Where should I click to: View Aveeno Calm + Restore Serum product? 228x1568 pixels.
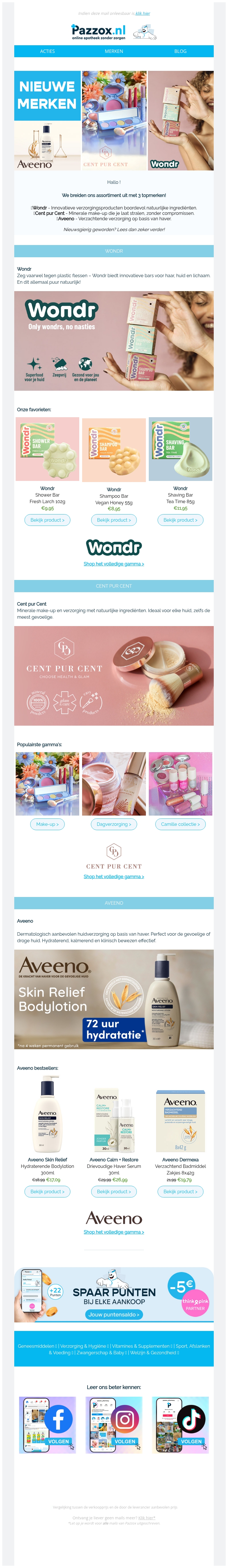tap(114, 1191)
